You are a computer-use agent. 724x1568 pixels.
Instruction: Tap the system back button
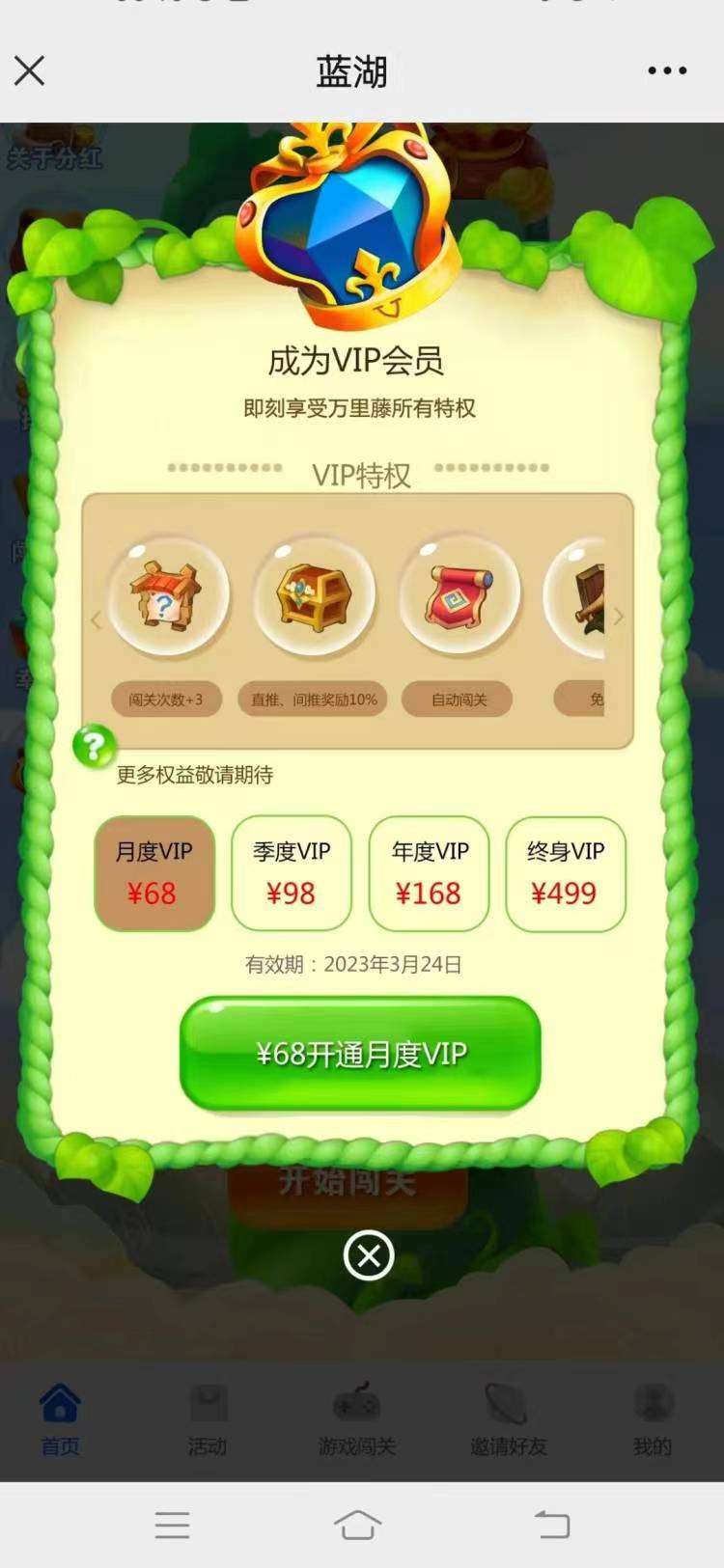(x=552, y=1525)
